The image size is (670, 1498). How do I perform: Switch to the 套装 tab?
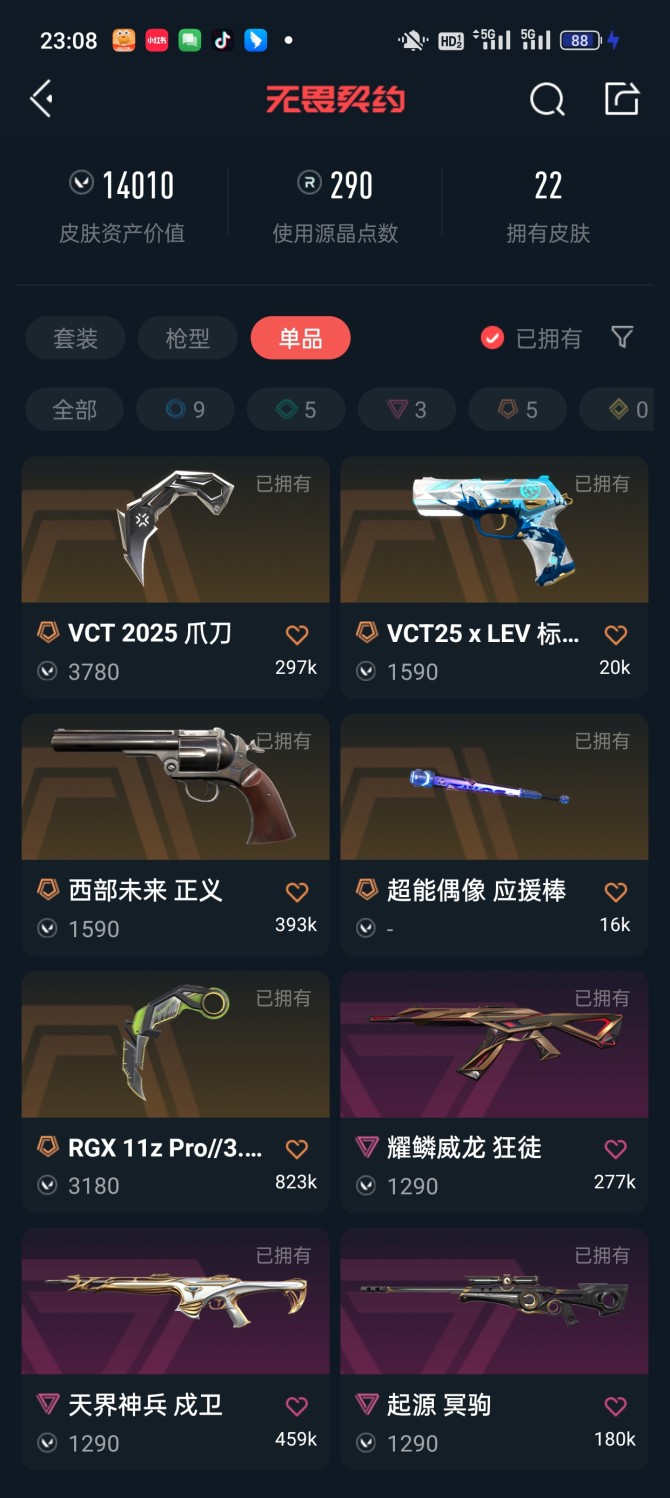point(75,338)
